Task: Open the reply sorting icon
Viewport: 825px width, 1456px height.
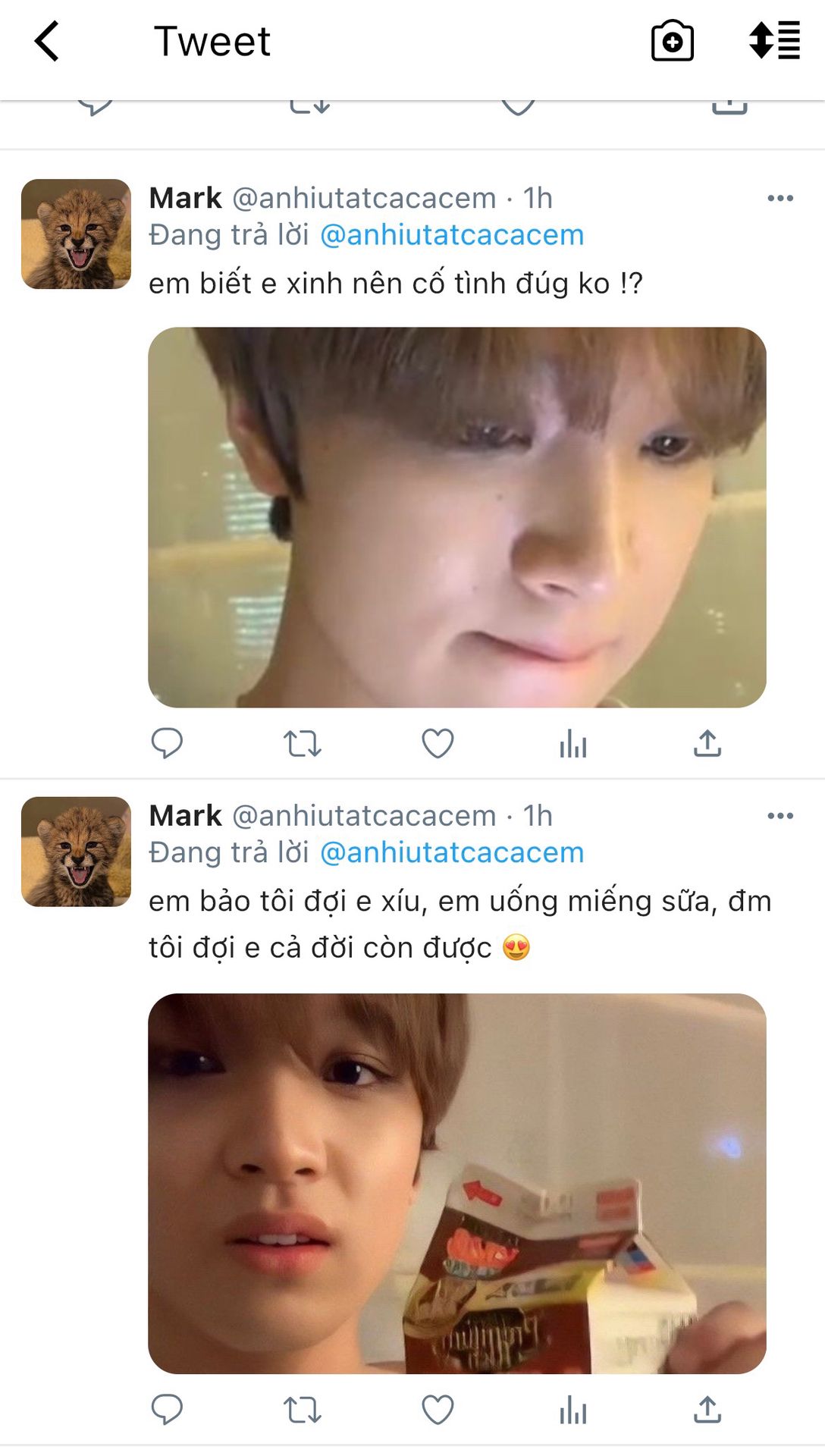Action: coord(774,41)
